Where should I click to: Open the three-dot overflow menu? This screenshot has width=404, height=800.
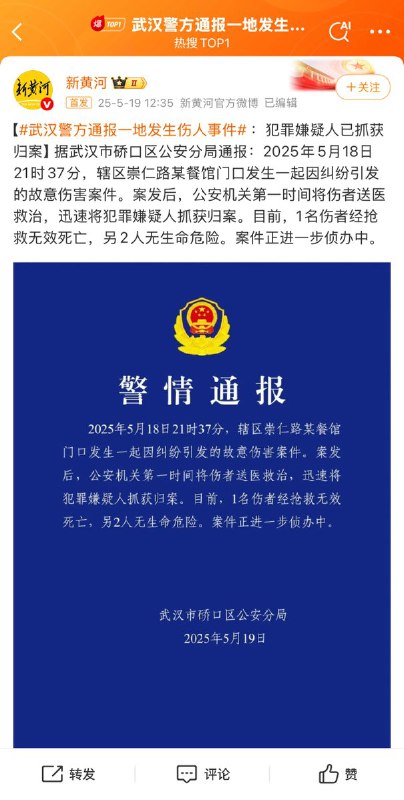pos(380,32)
